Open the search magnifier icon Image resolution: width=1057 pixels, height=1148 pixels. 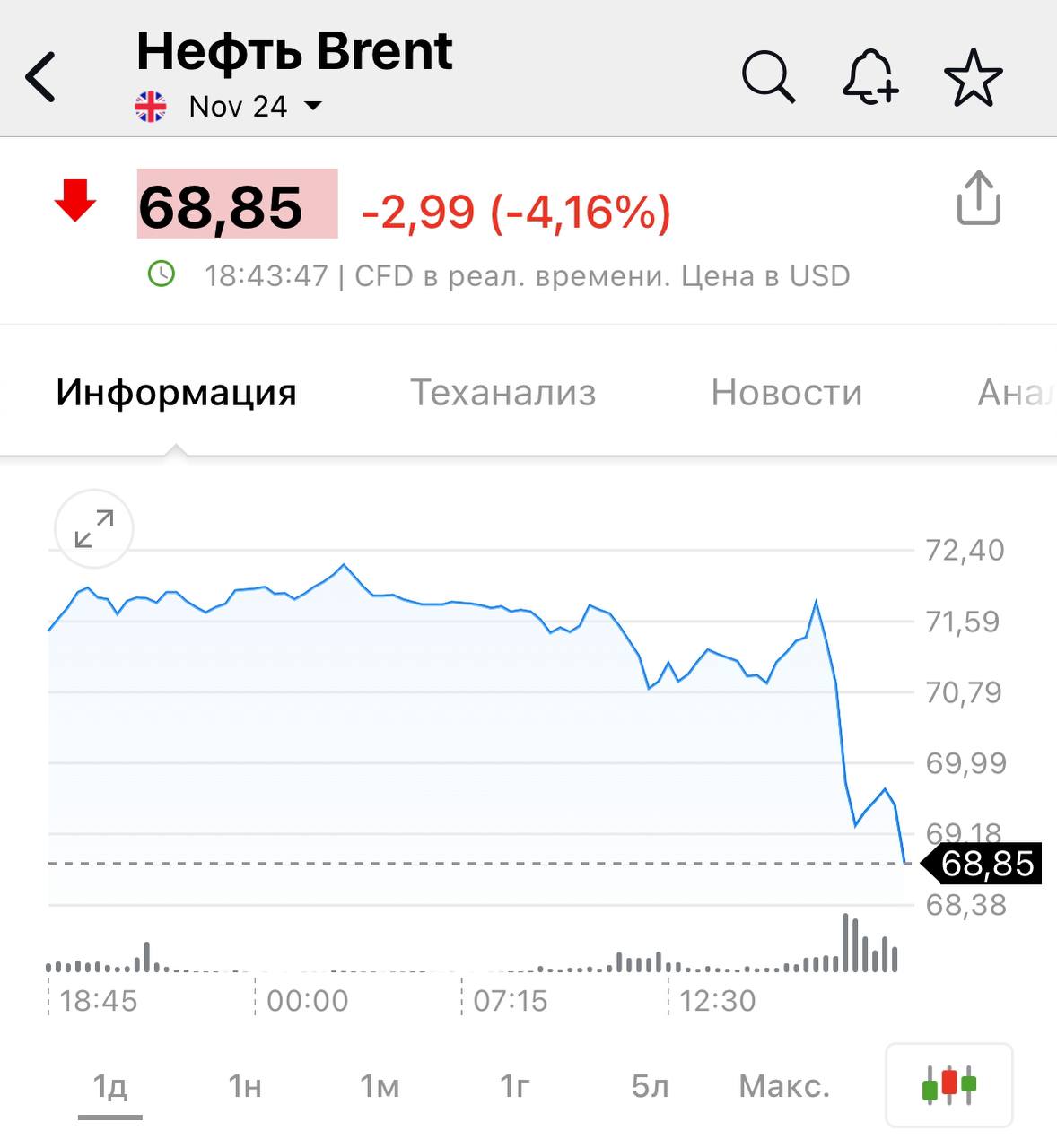[768, 77]
